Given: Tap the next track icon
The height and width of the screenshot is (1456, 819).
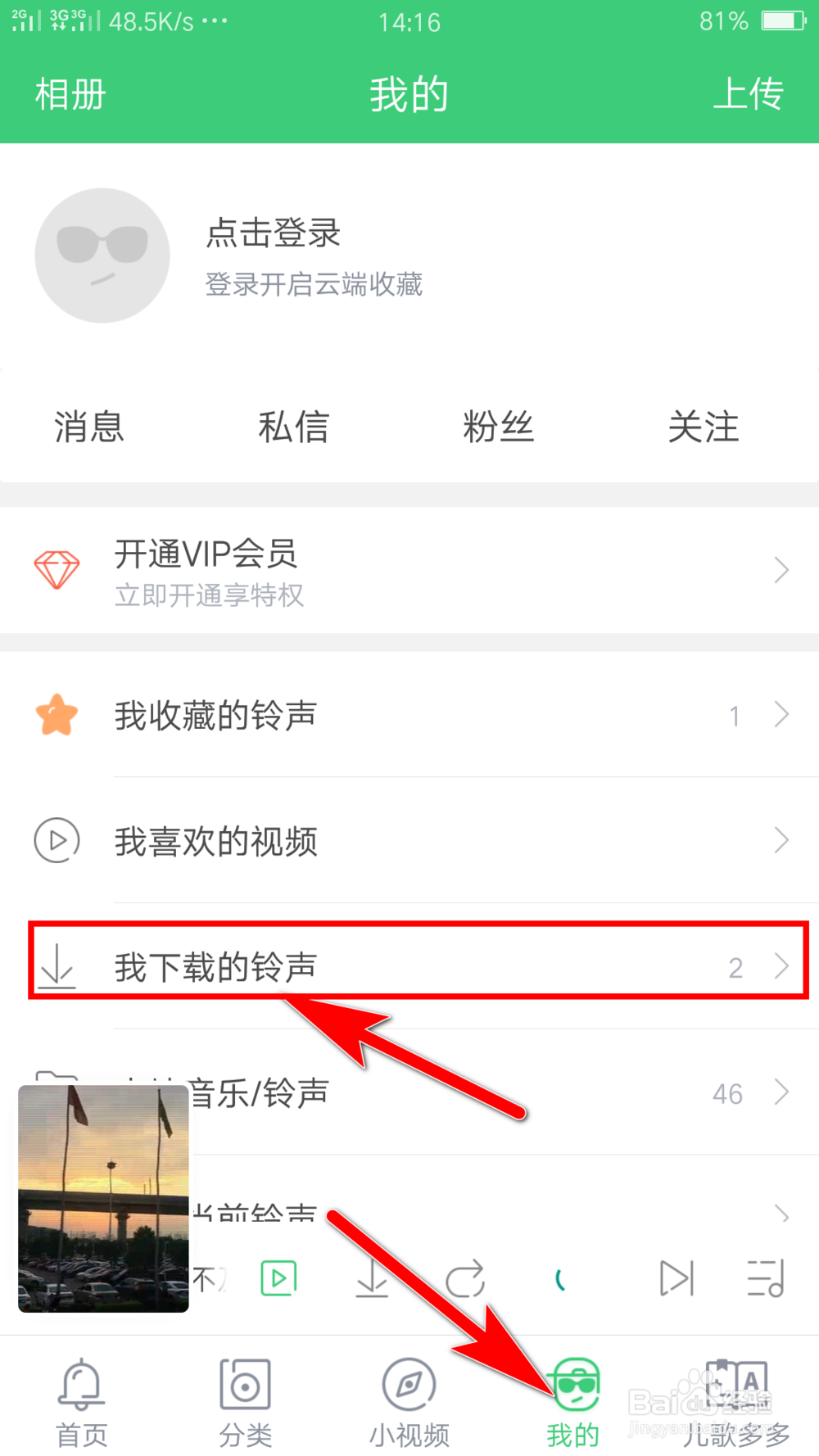Looking at the screenshot, I should coord(676,1277).
